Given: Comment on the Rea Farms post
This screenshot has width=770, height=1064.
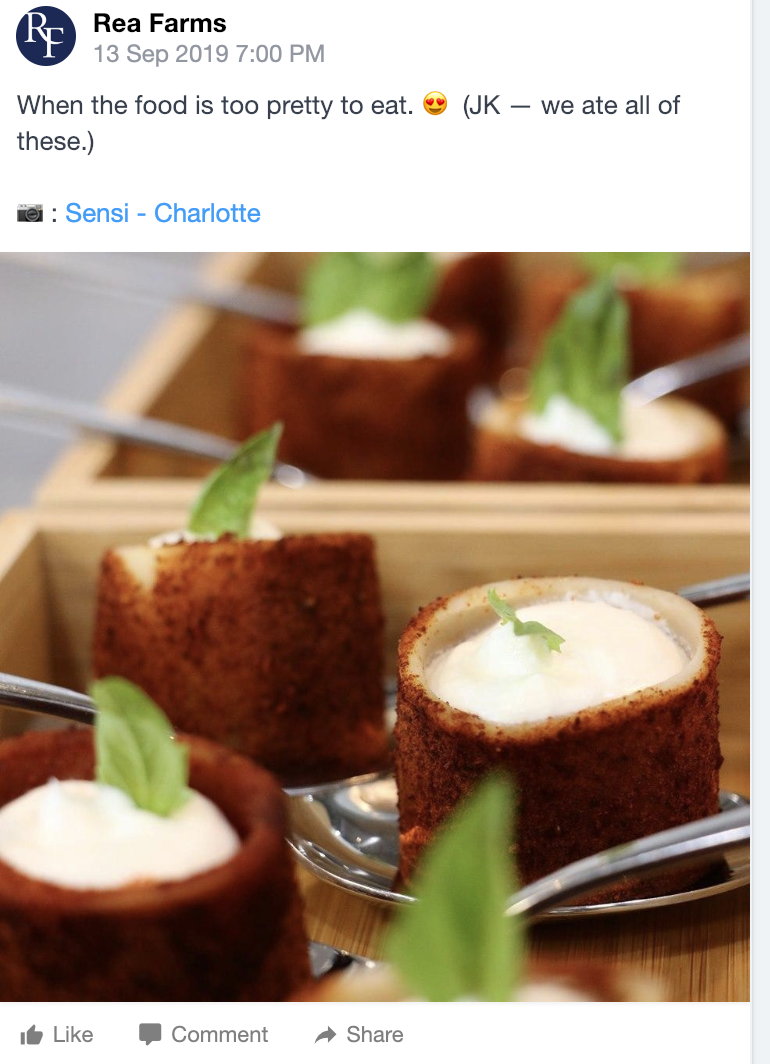Looking at the screenshot, I should [204, 1034].
